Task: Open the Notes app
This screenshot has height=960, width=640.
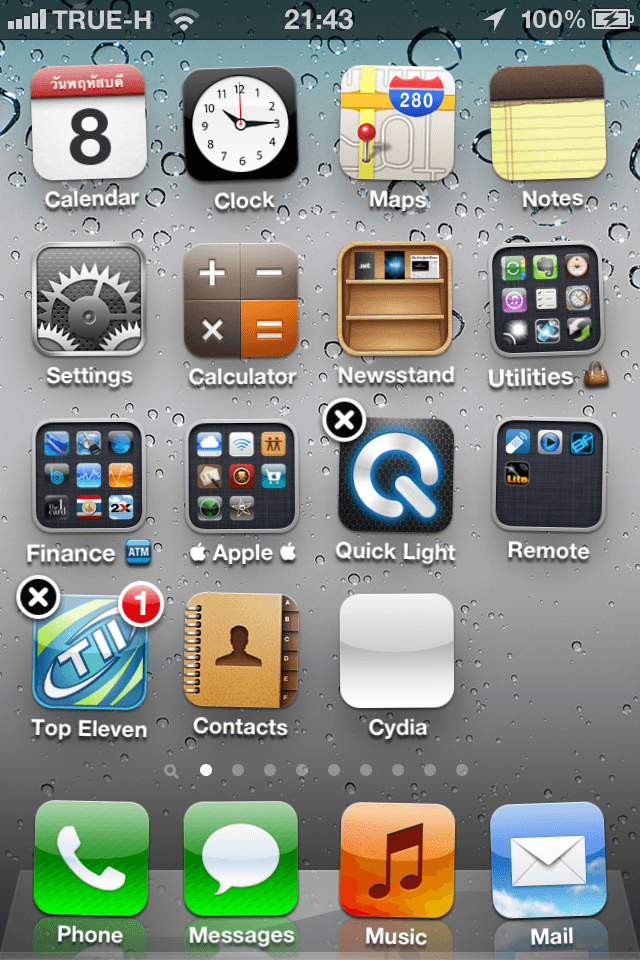Action: [548, 125]
